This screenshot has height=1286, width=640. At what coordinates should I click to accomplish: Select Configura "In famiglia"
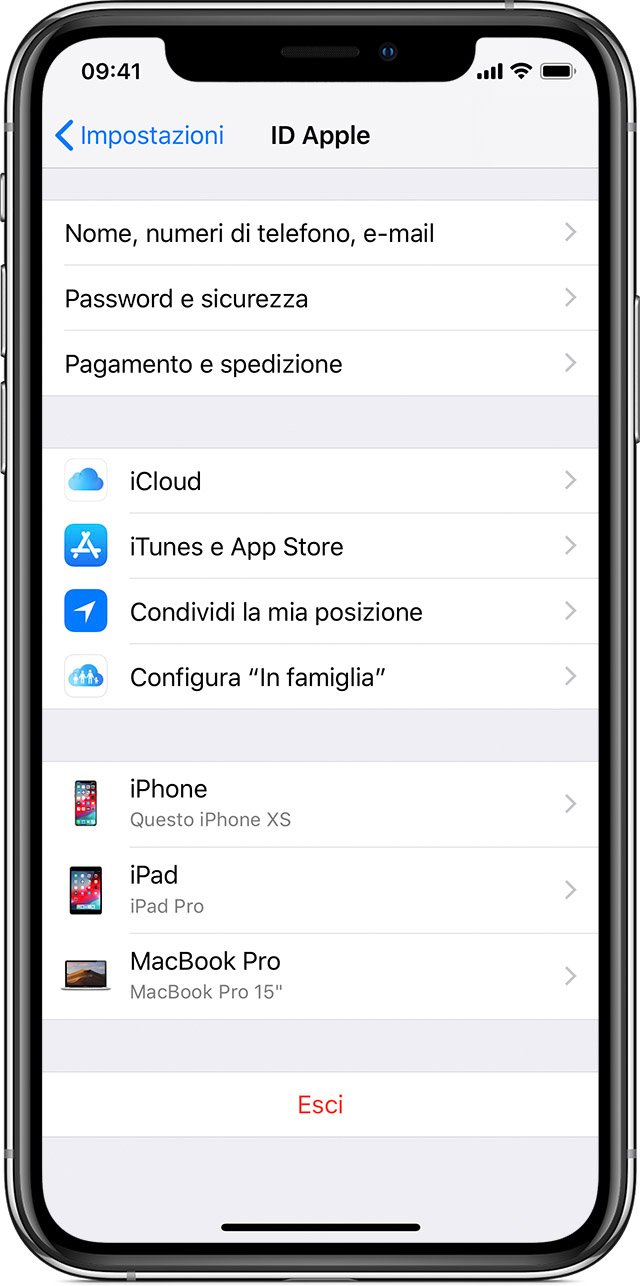click(320, 678)
